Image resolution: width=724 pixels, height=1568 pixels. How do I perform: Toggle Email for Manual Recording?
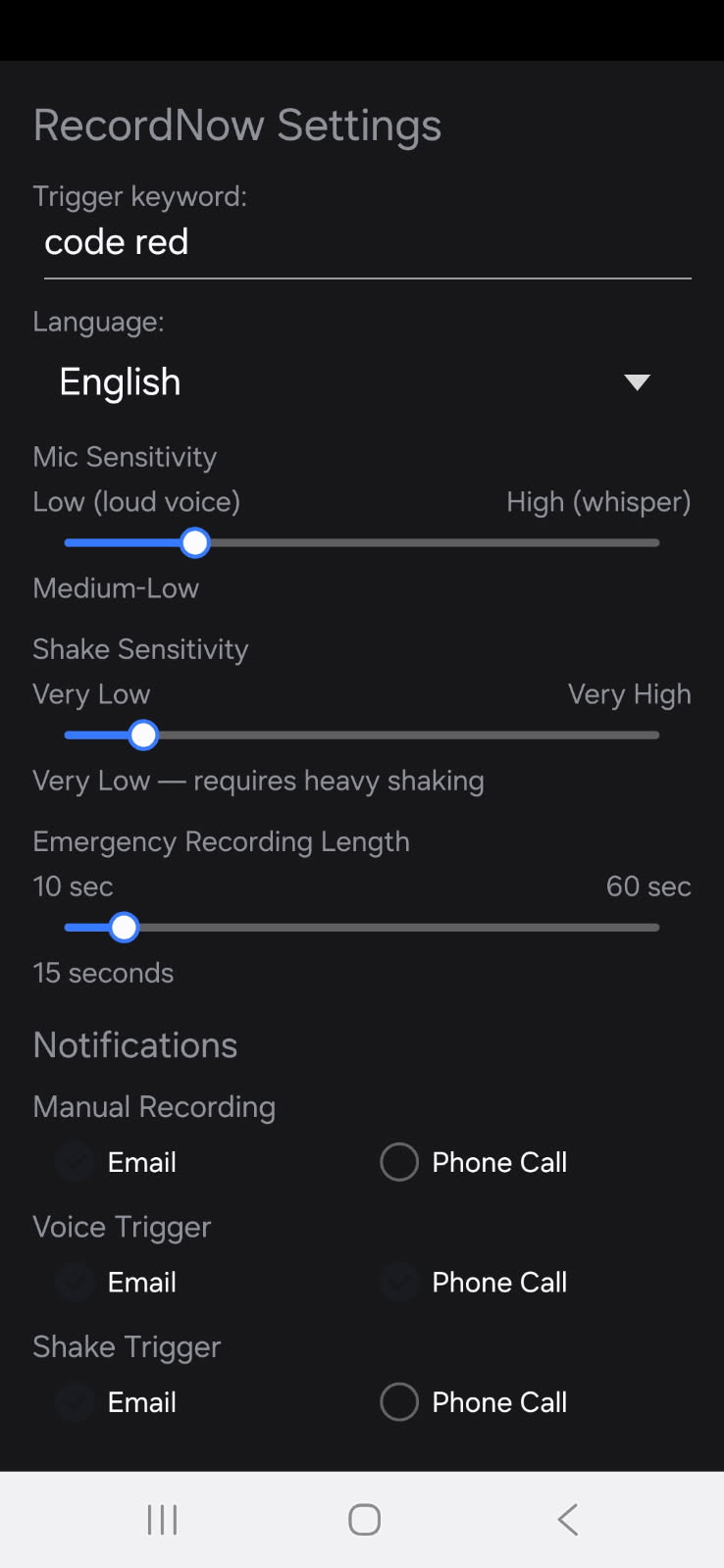(75, 1162)
